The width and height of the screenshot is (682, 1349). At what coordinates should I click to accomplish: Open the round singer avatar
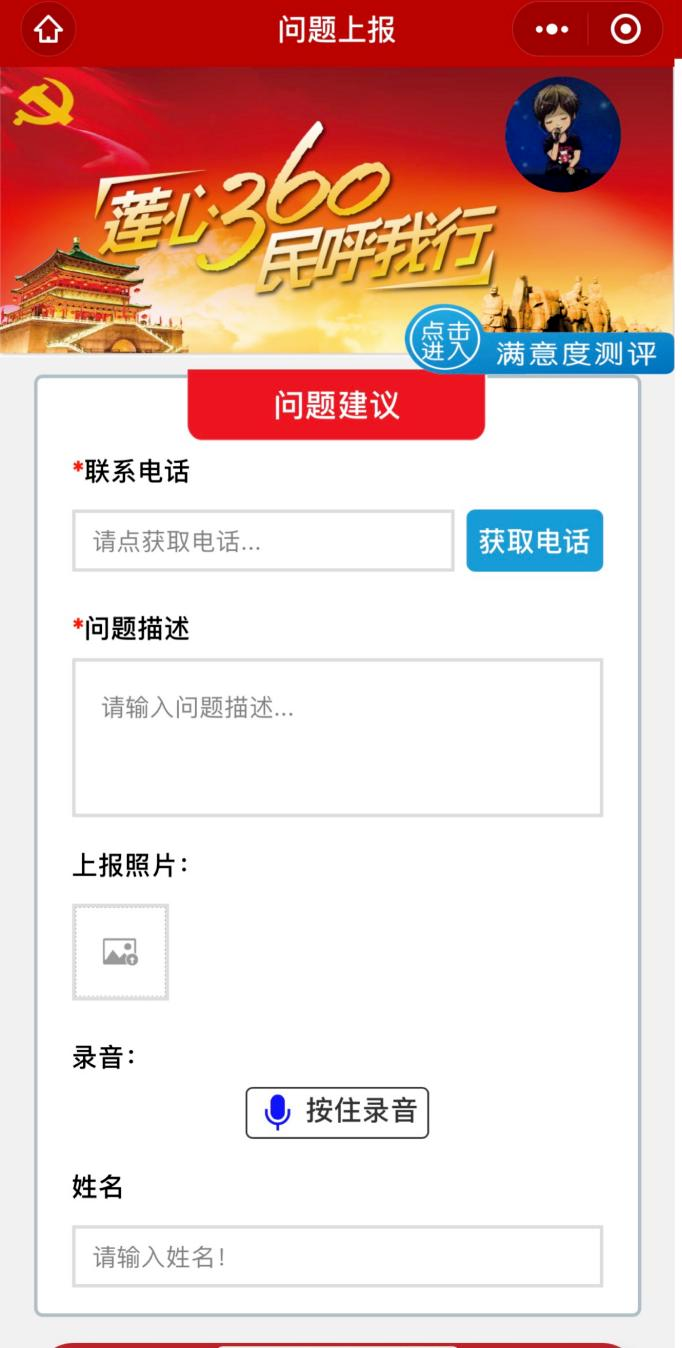(x=563, y=134)
